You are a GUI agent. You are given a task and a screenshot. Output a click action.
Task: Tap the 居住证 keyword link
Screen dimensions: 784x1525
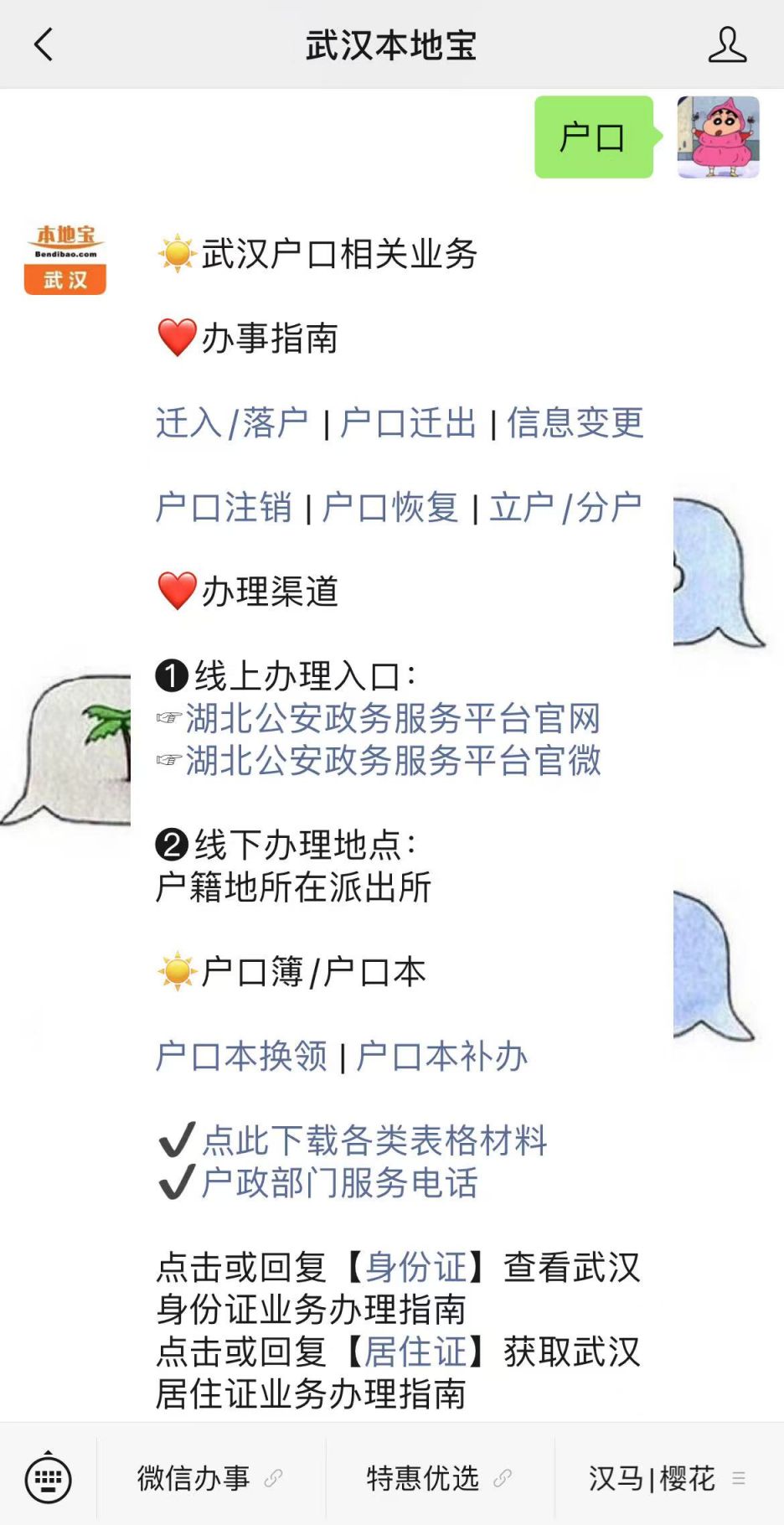(x=415, y=1352)
